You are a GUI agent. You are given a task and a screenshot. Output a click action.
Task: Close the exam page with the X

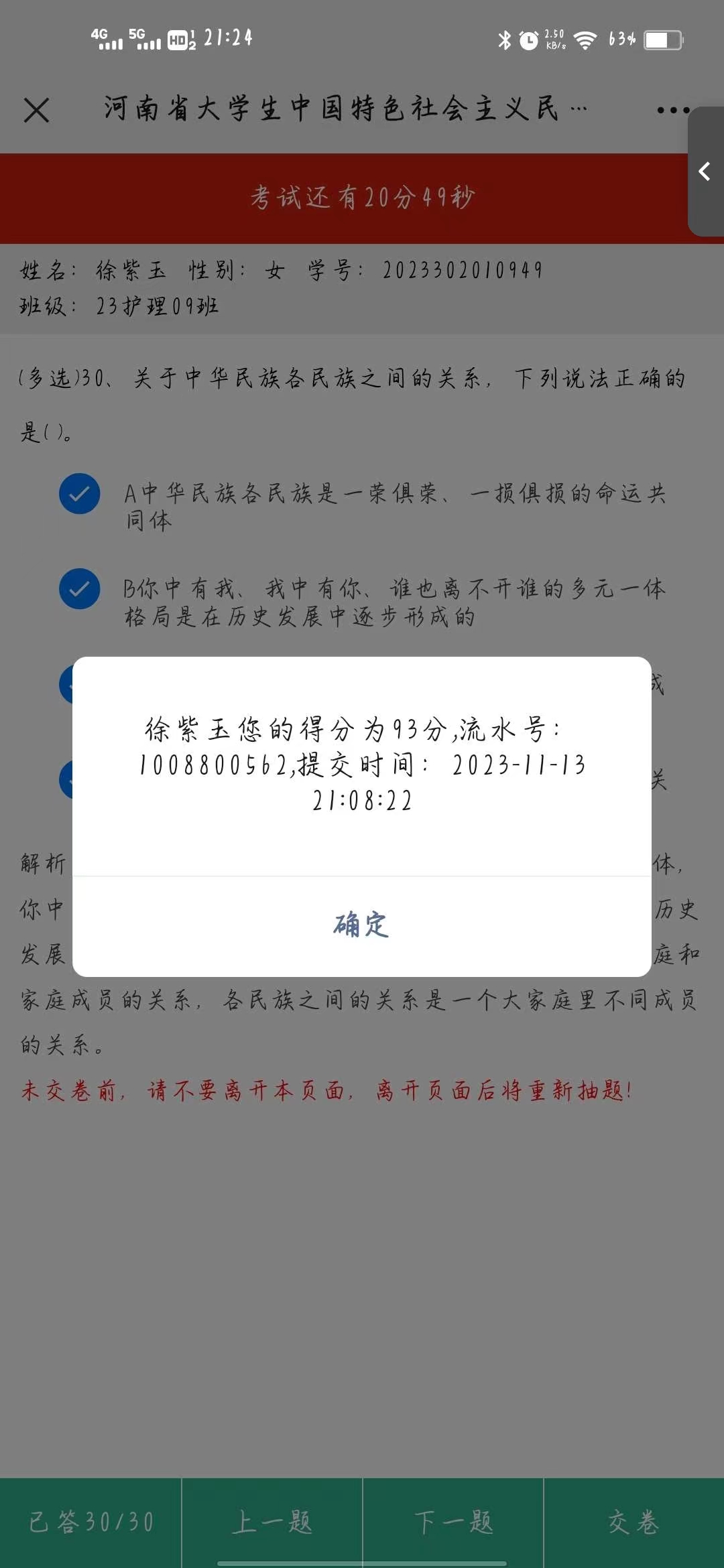(x=36, y=110)
